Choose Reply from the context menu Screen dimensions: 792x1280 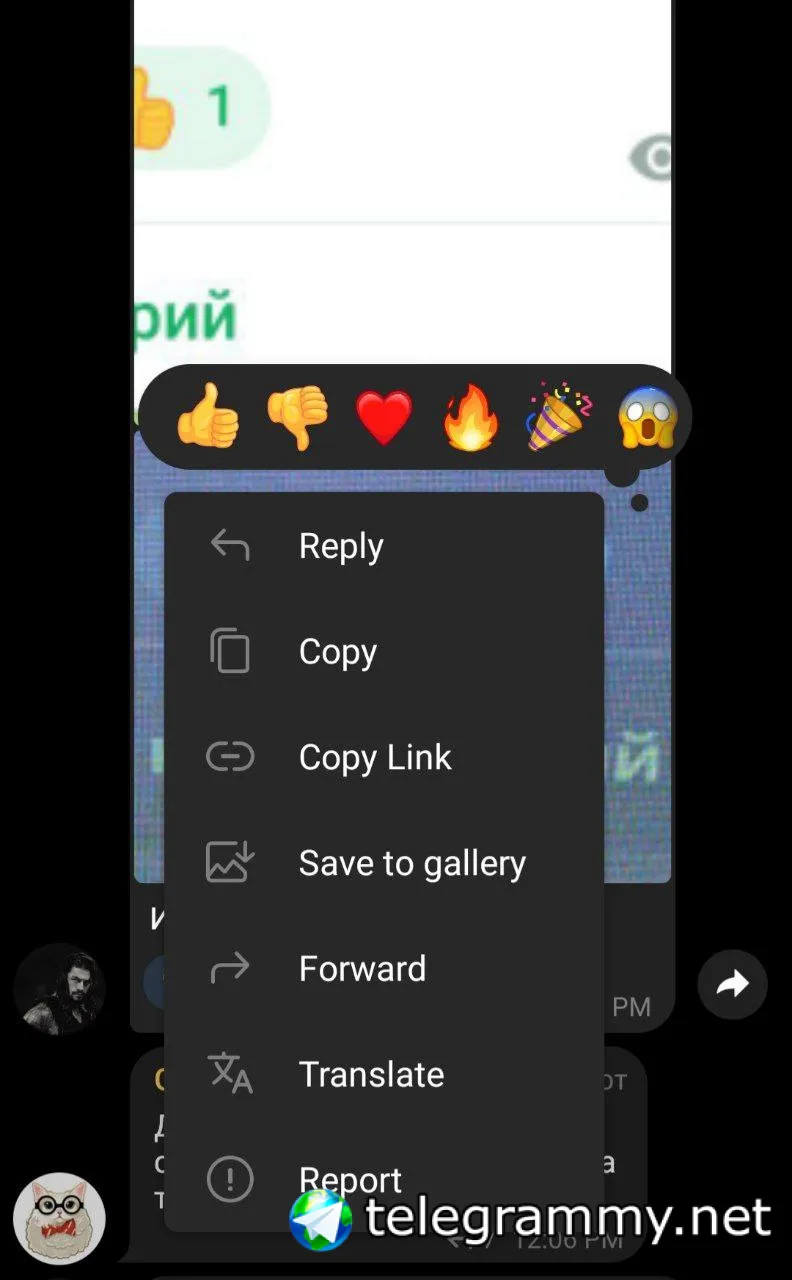pos(384,546)
